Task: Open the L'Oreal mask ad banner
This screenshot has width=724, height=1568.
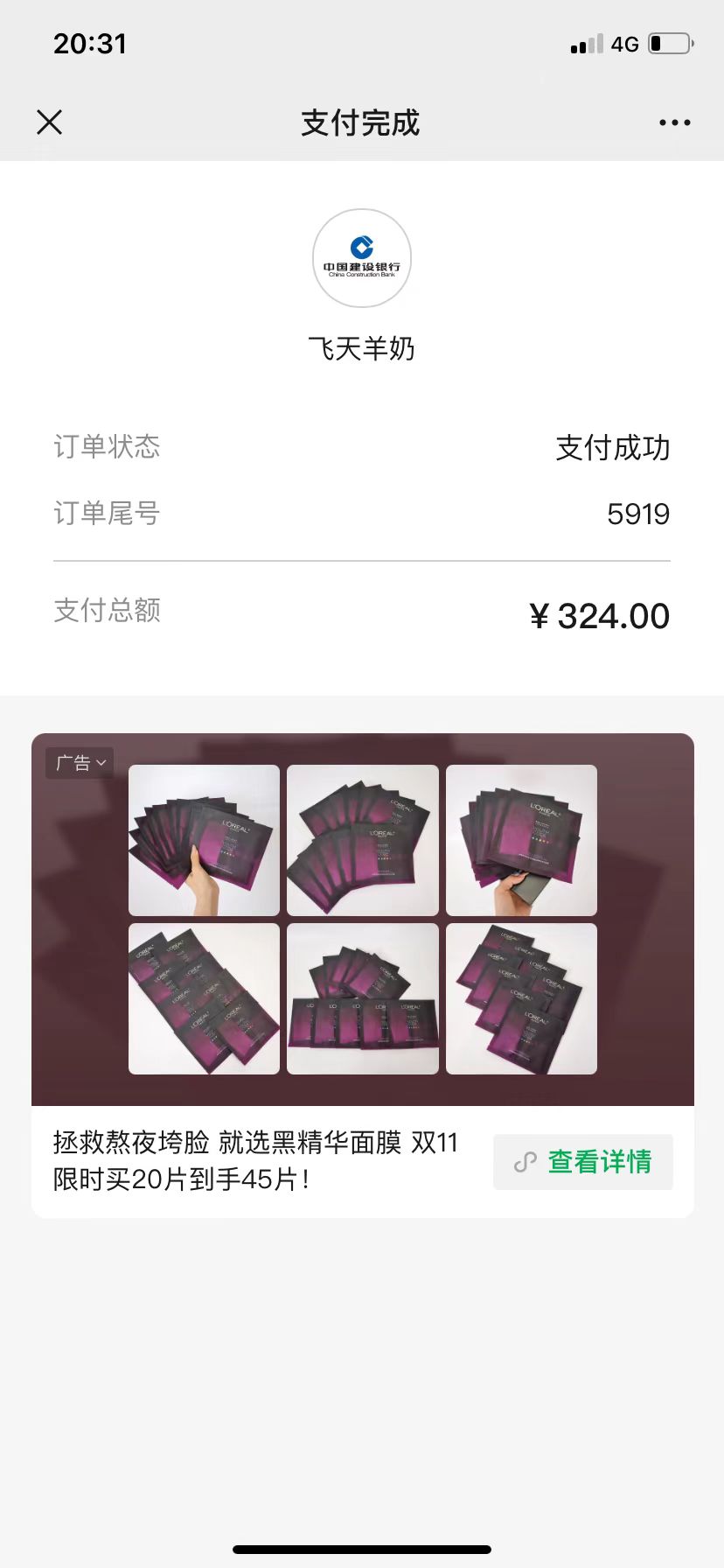Action: 362,919
